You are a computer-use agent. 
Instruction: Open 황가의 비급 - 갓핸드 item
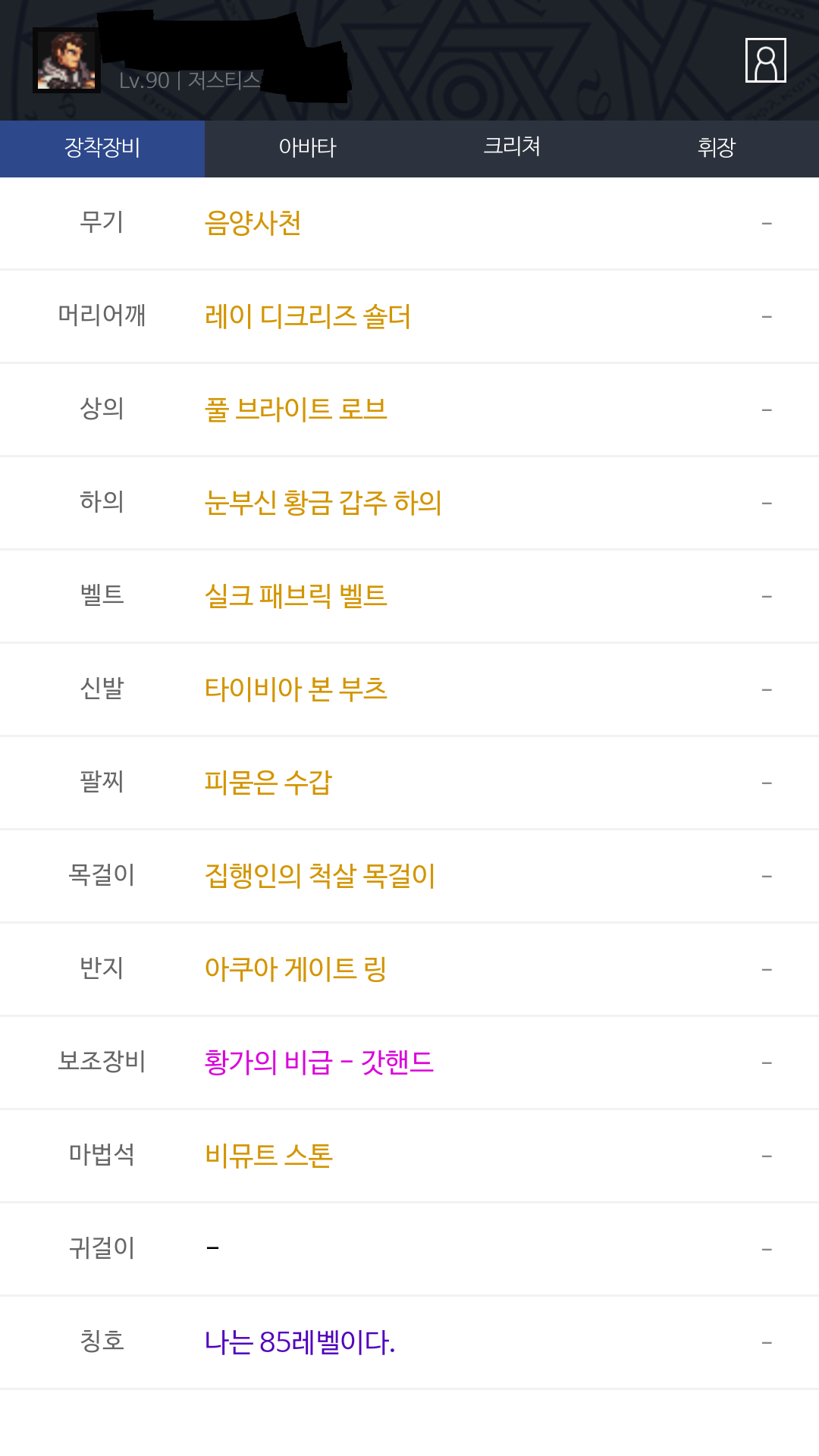click(x=318, y=1062)
